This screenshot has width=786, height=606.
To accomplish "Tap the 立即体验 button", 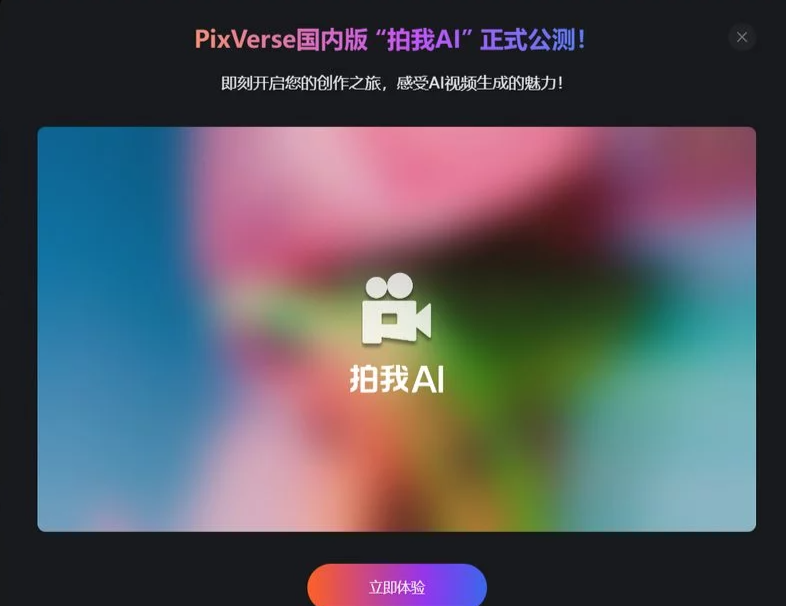I will pos(397,587).
